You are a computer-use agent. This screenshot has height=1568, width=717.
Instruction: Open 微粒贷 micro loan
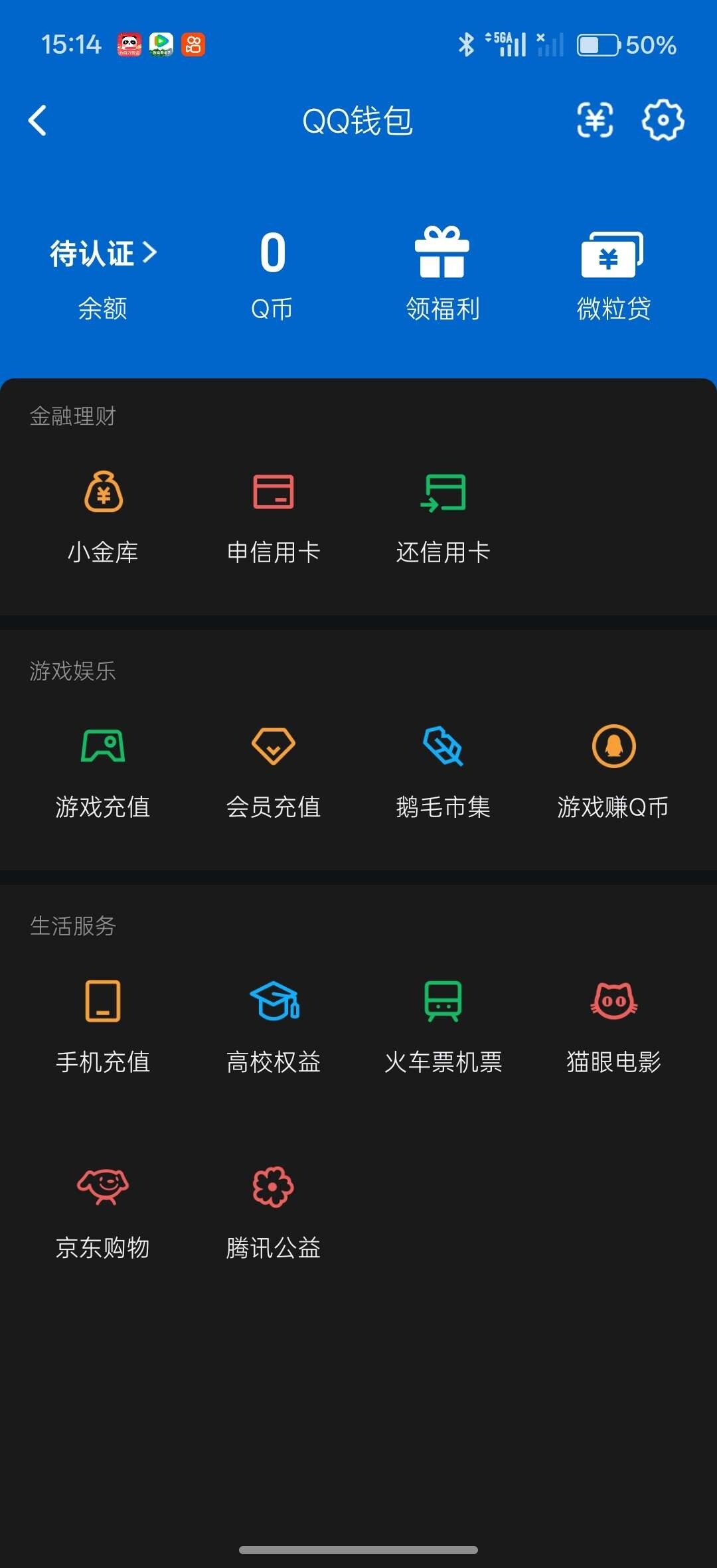pos(612,272)
